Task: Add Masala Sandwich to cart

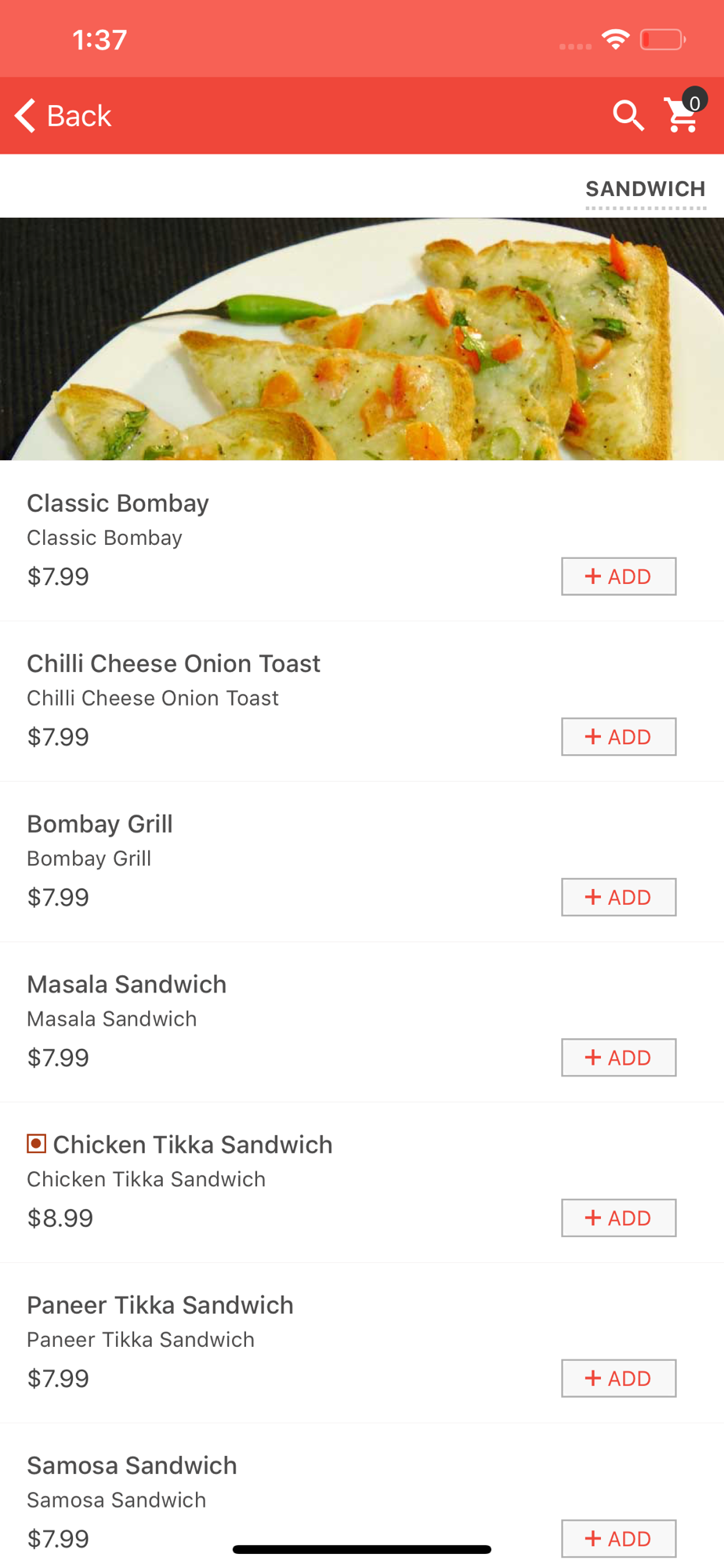Action: (x=618, y=1058)
